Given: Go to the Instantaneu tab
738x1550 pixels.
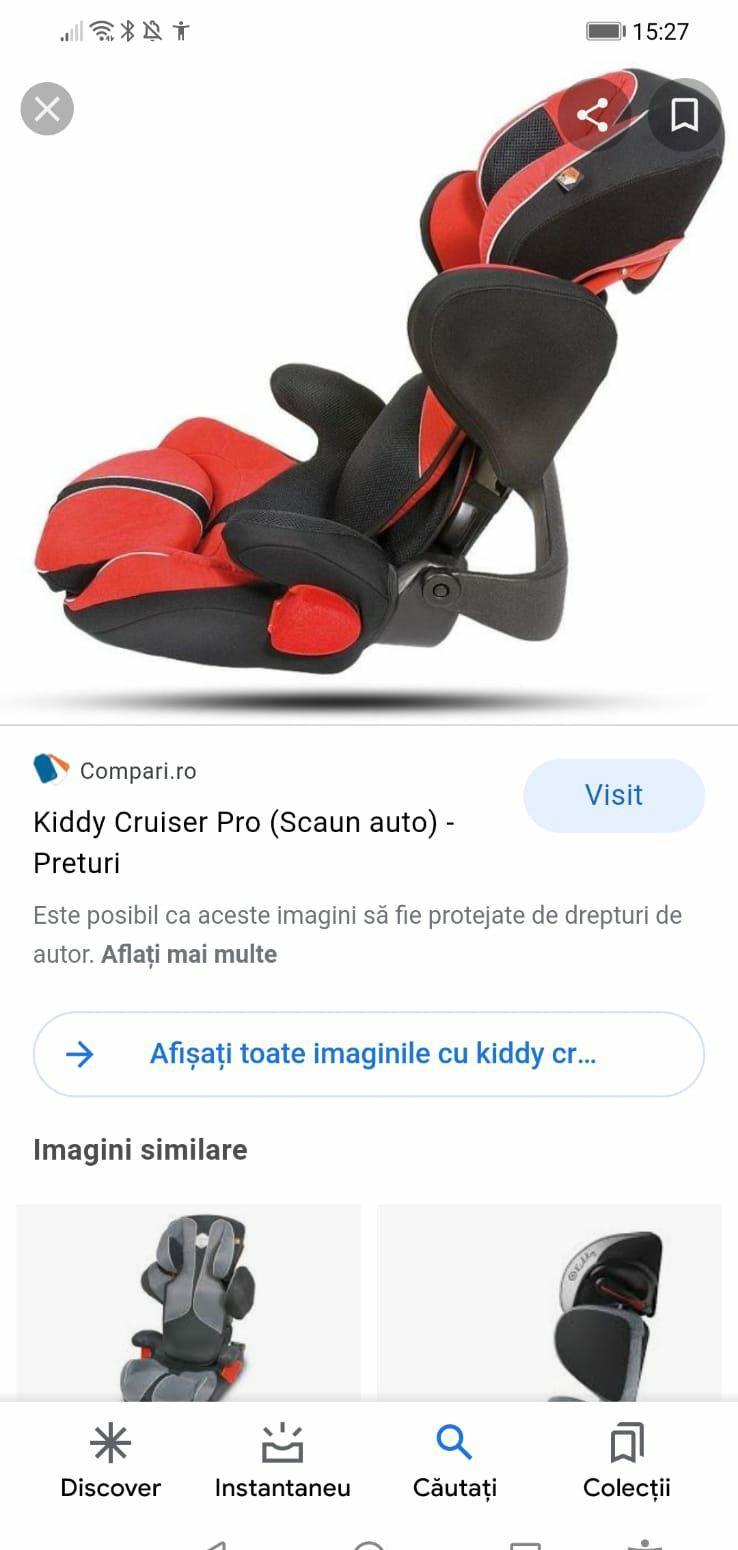Looking at the screenshot, I should 282,1461.
